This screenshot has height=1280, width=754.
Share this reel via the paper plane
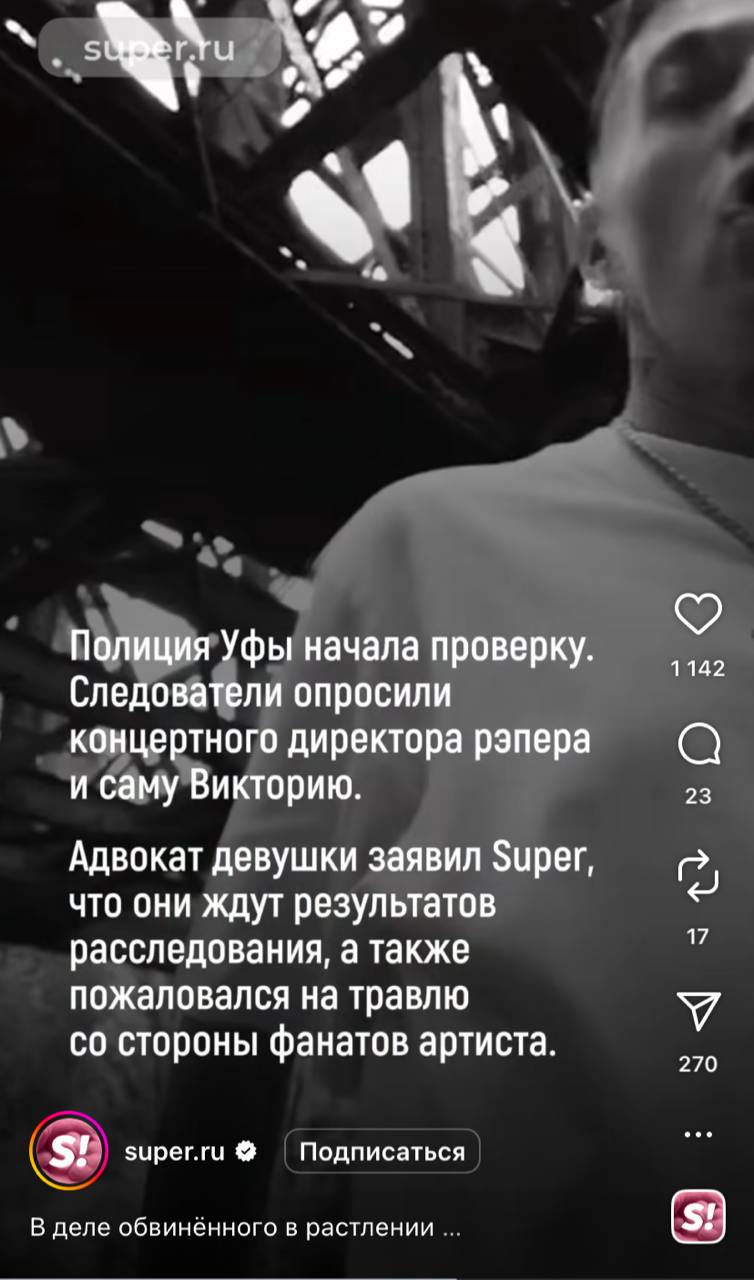point(698,1009)
